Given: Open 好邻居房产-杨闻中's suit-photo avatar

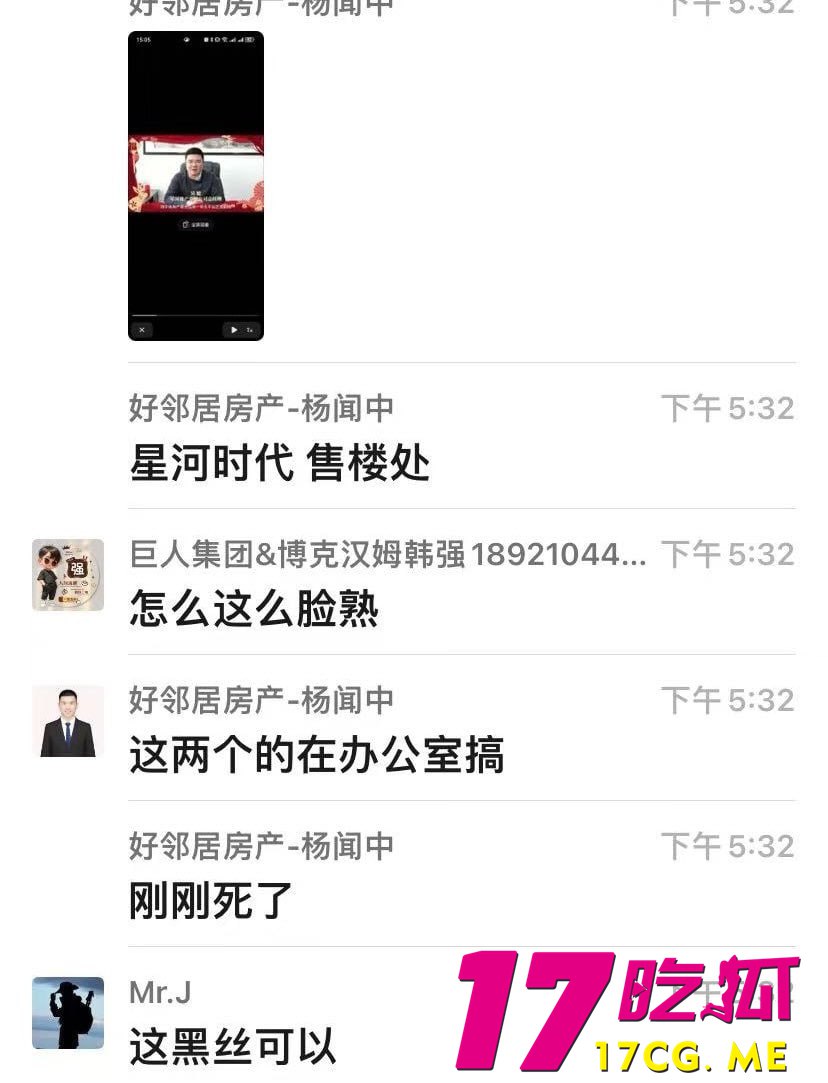Looking at the screenshot, I should [x=68, y=721].
